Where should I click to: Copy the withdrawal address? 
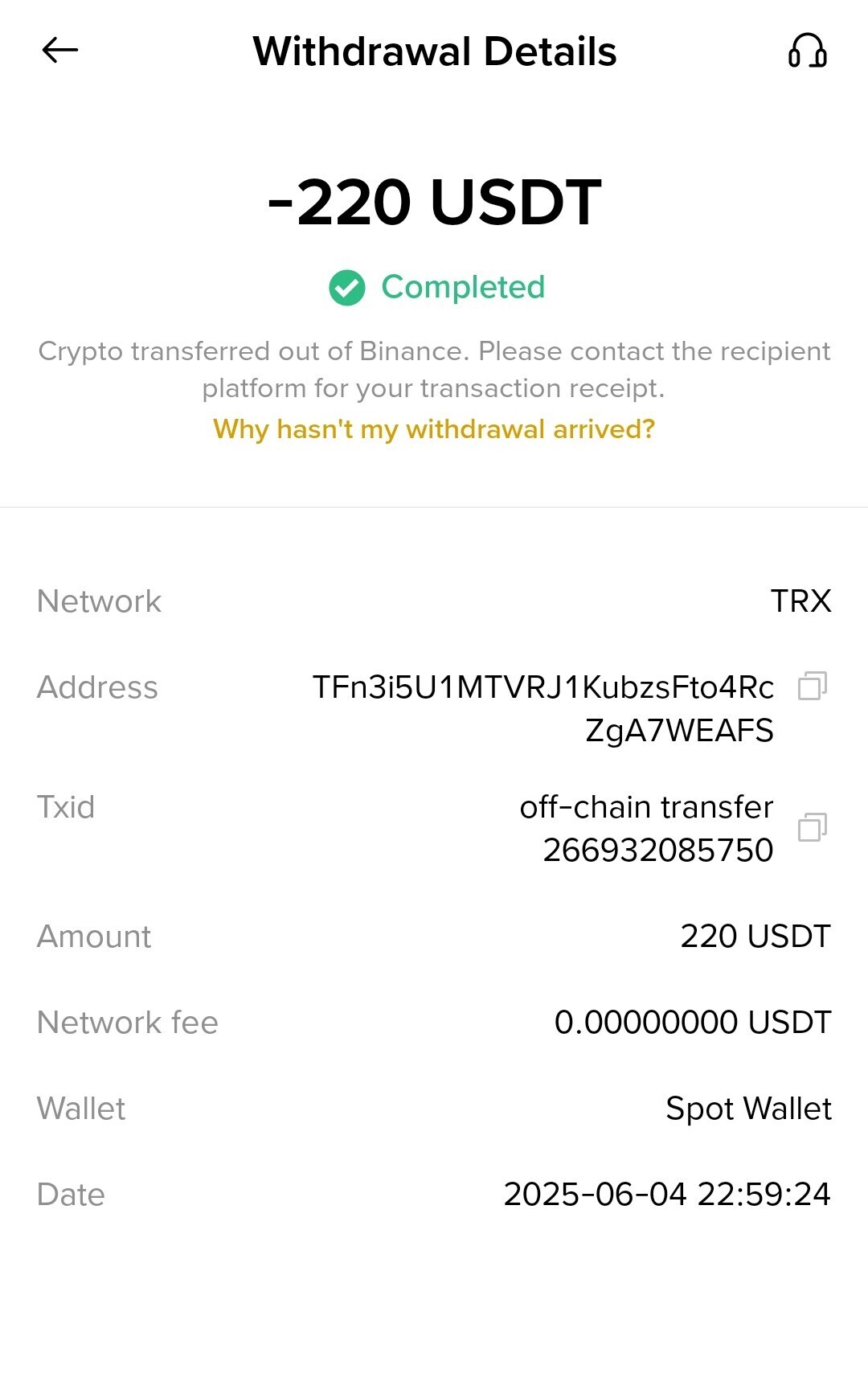[x=812, y=686]
